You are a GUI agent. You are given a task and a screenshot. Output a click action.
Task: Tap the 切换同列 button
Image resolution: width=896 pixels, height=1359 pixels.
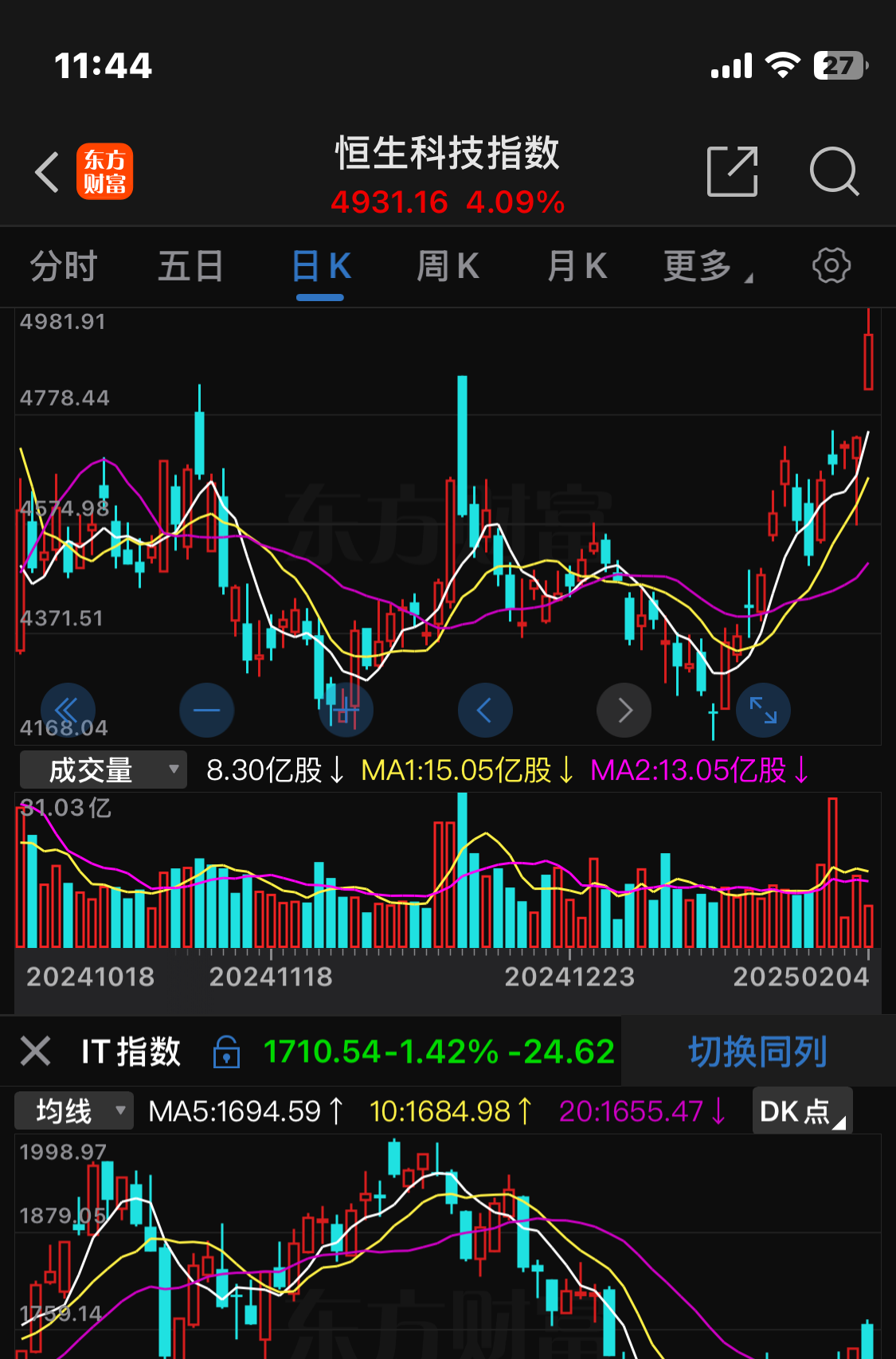coord(756,1052)
